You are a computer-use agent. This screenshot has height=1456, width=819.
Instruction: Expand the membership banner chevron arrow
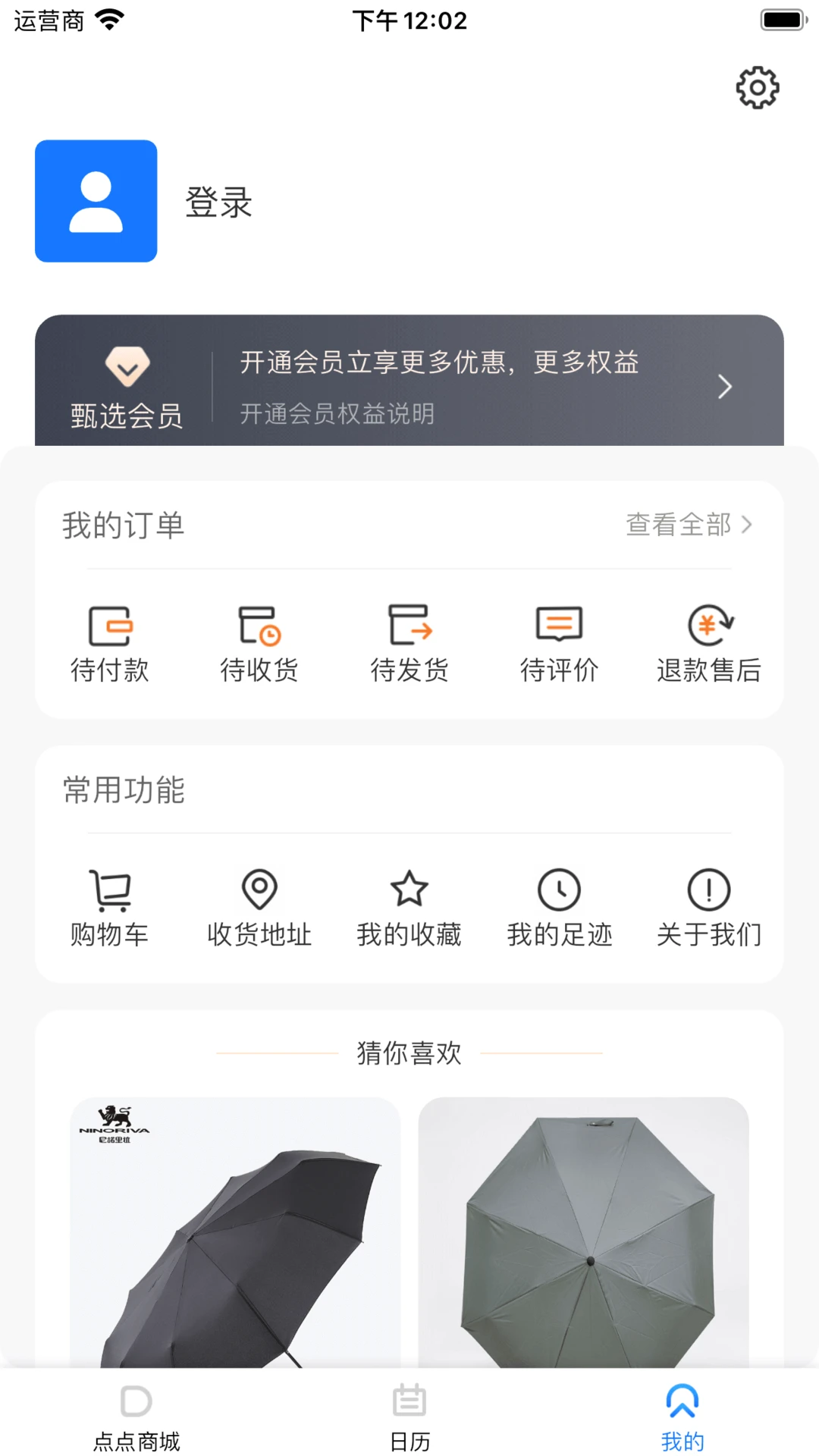(723, 386)
